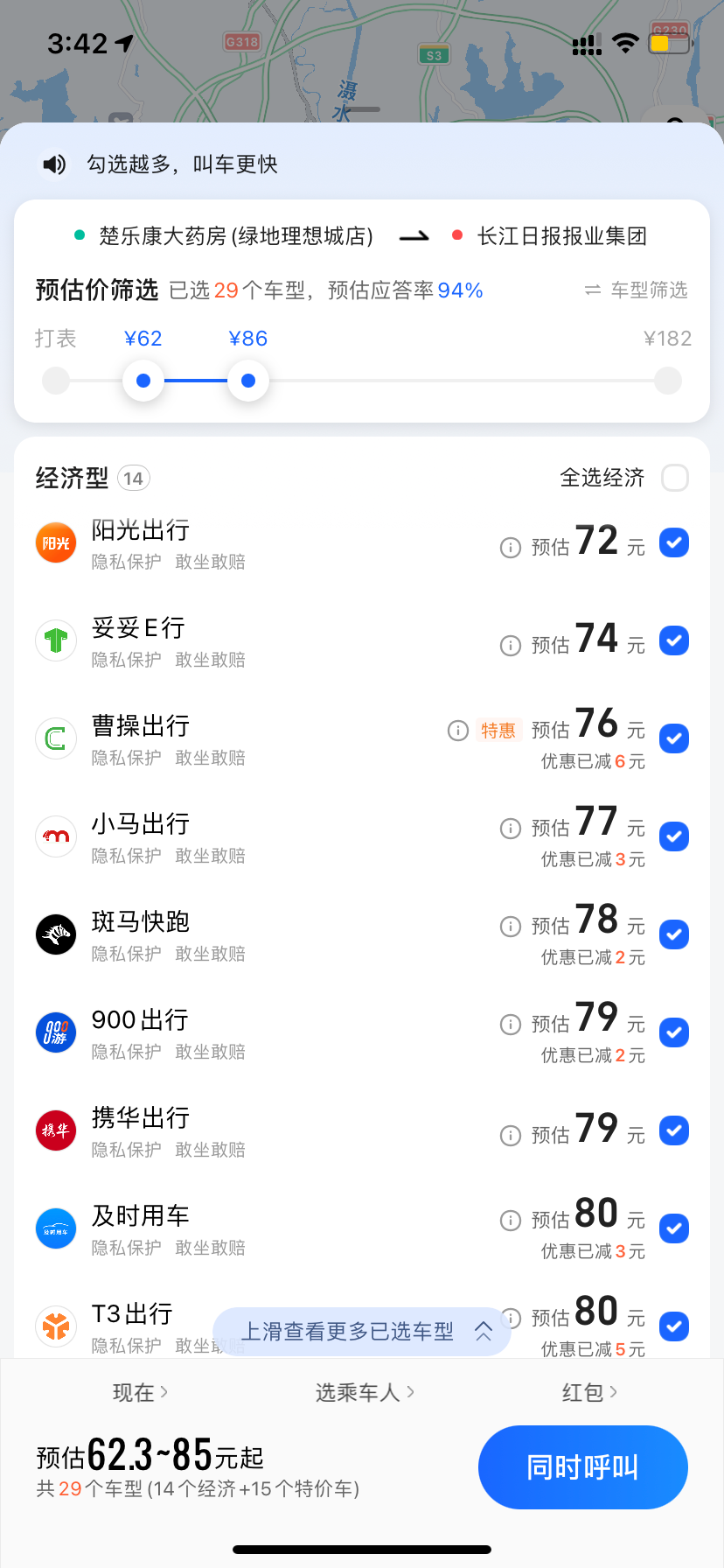Uncheck 斑马快跑 ride option
This screenshot has width=724, height=1568.
click(673, 934)
